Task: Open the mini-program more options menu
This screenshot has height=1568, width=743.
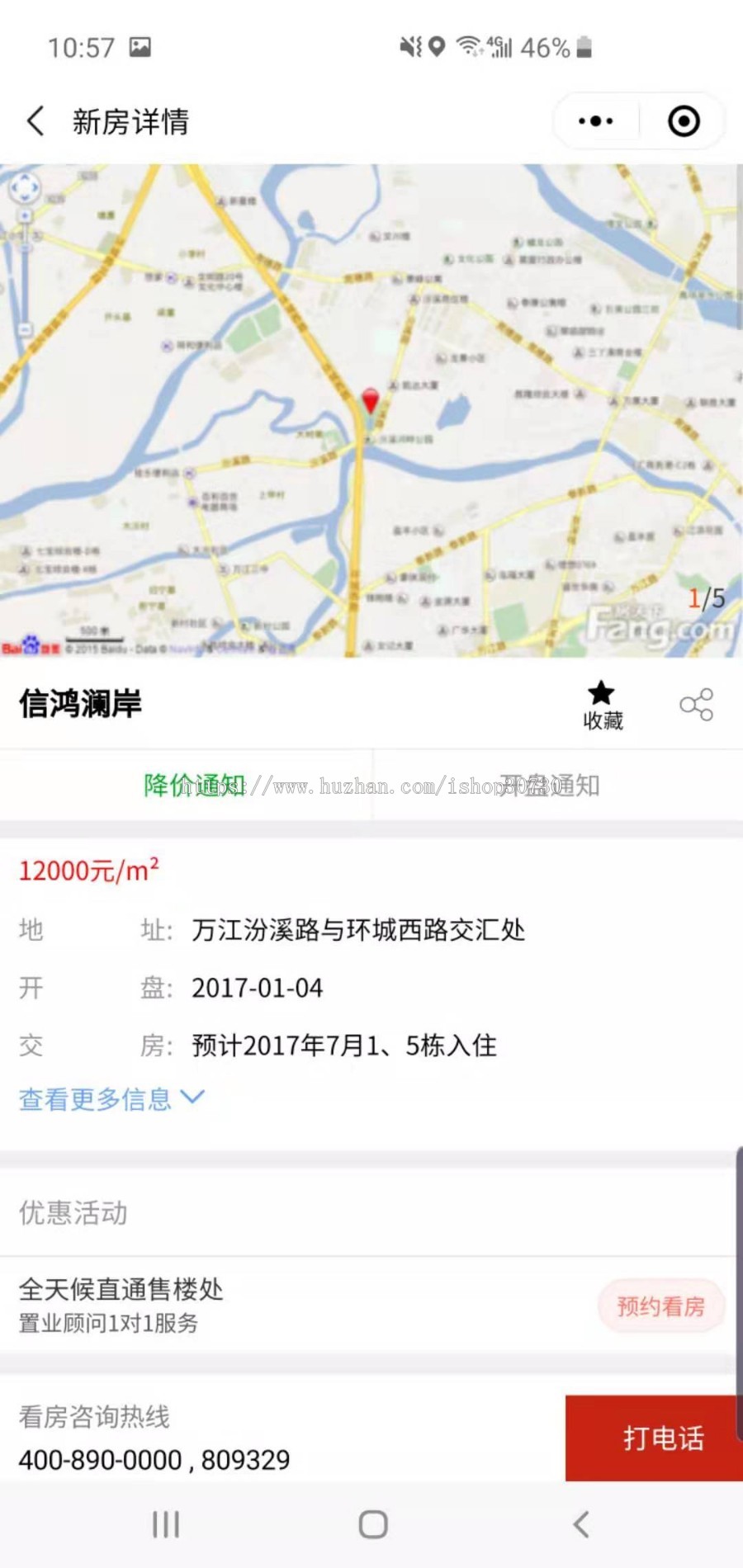Action: pos(596,120)
